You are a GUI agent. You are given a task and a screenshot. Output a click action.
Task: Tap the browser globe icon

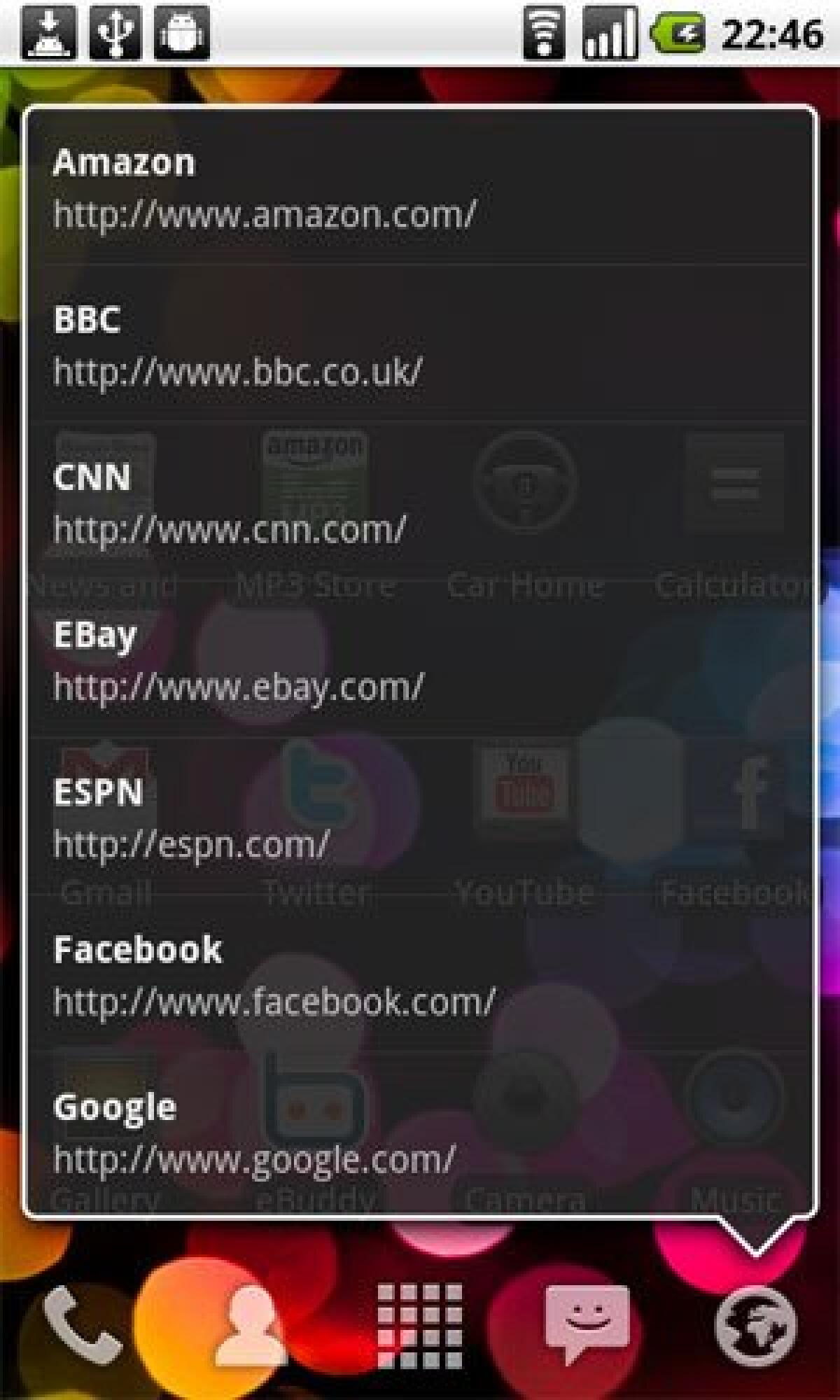click(755, 1324)
